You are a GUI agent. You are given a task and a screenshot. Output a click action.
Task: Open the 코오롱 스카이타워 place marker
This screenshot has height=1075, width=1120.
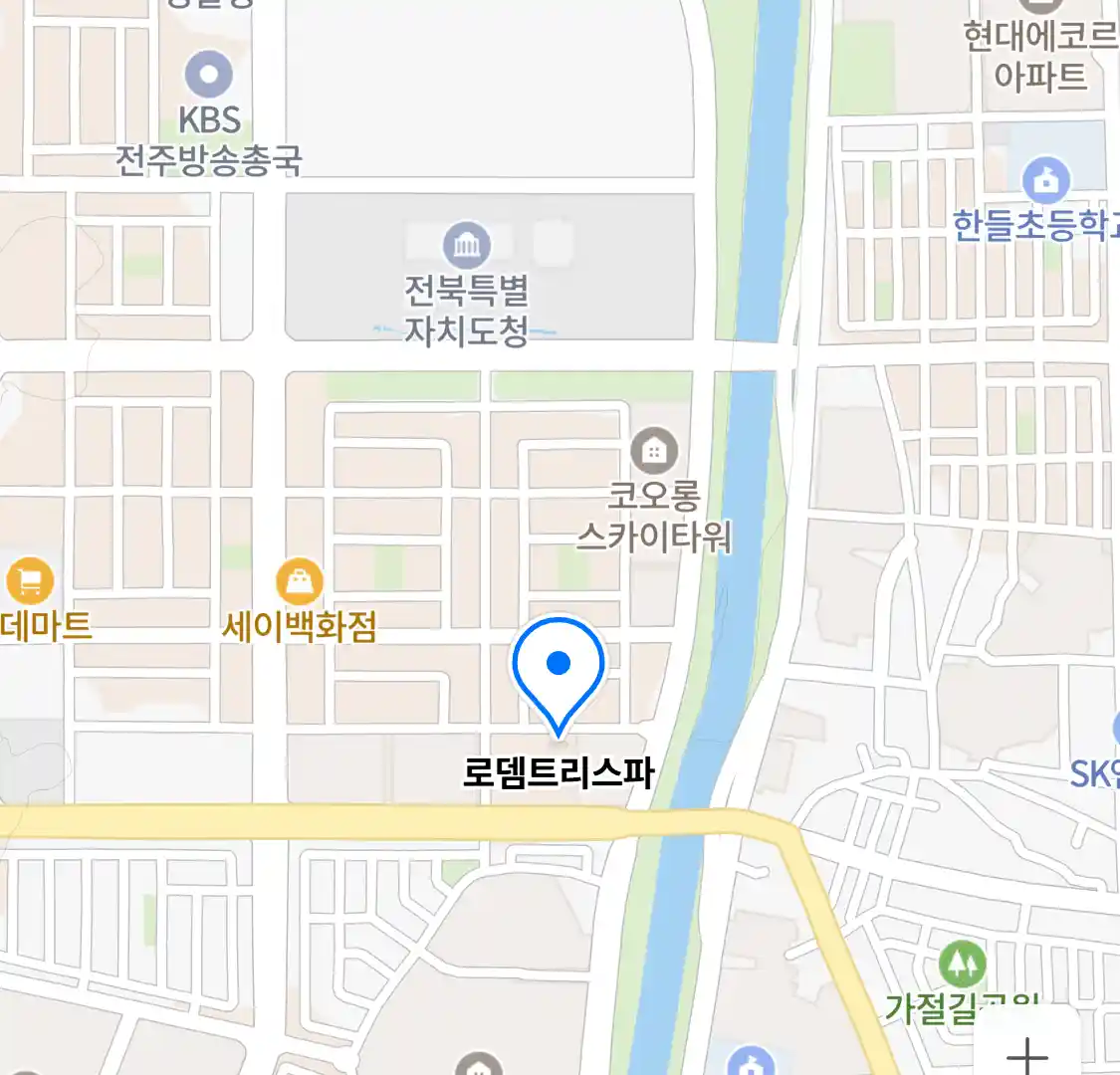tap(654, 452)
